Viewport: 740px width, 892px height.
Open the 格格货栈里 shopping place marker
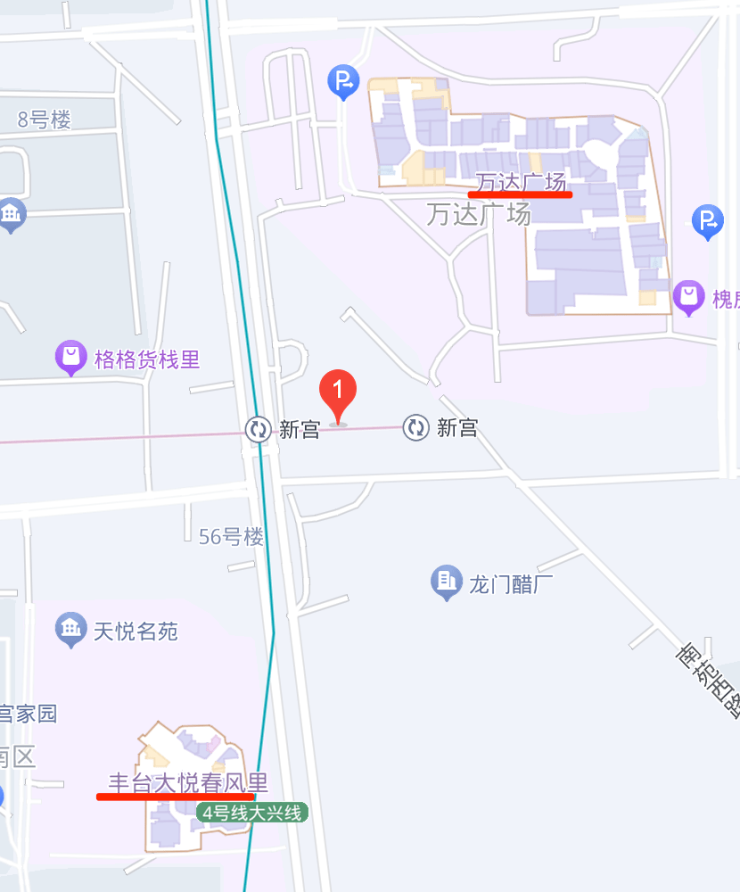click(x=71, y=357)
